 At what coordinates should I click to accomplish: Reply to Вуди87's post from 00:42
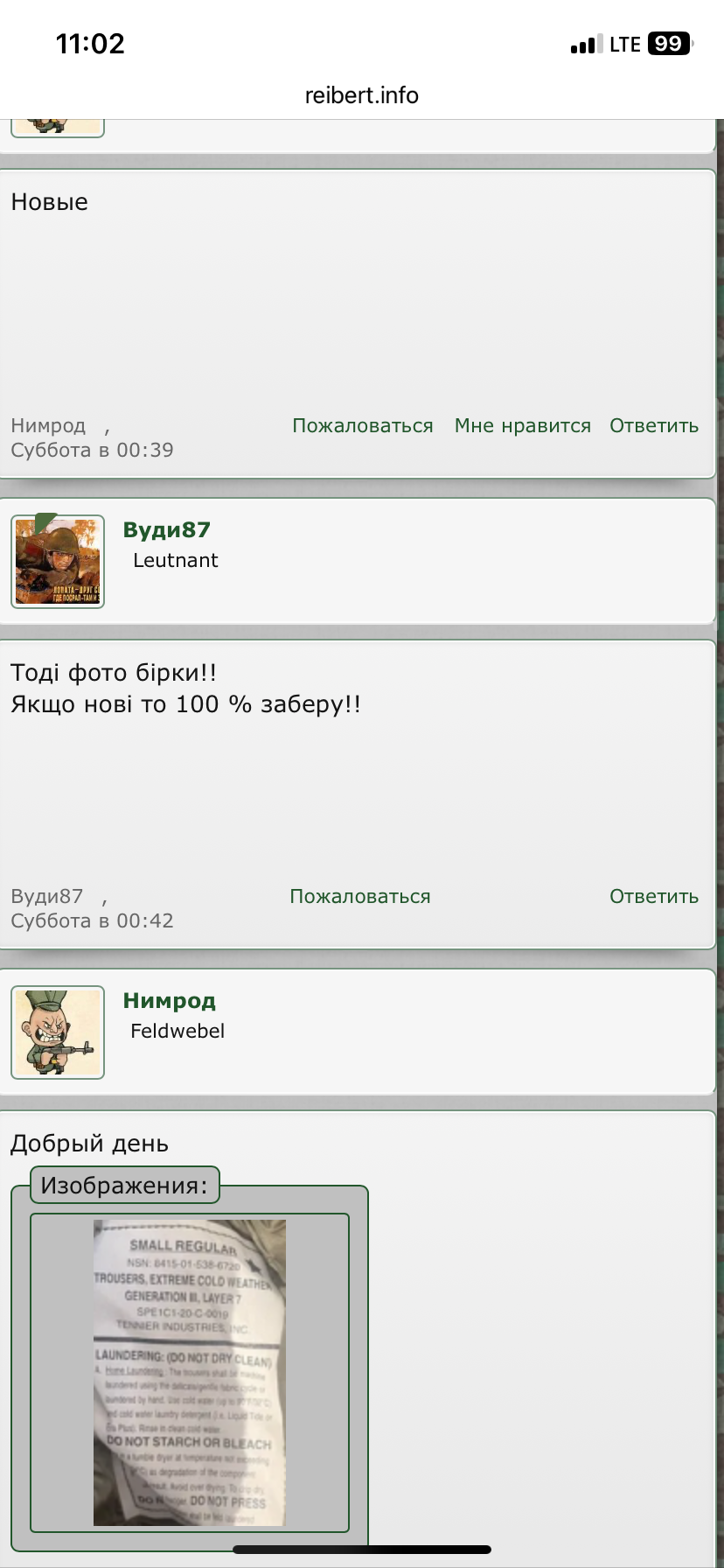pyautogui.click(x=653, y=897)
